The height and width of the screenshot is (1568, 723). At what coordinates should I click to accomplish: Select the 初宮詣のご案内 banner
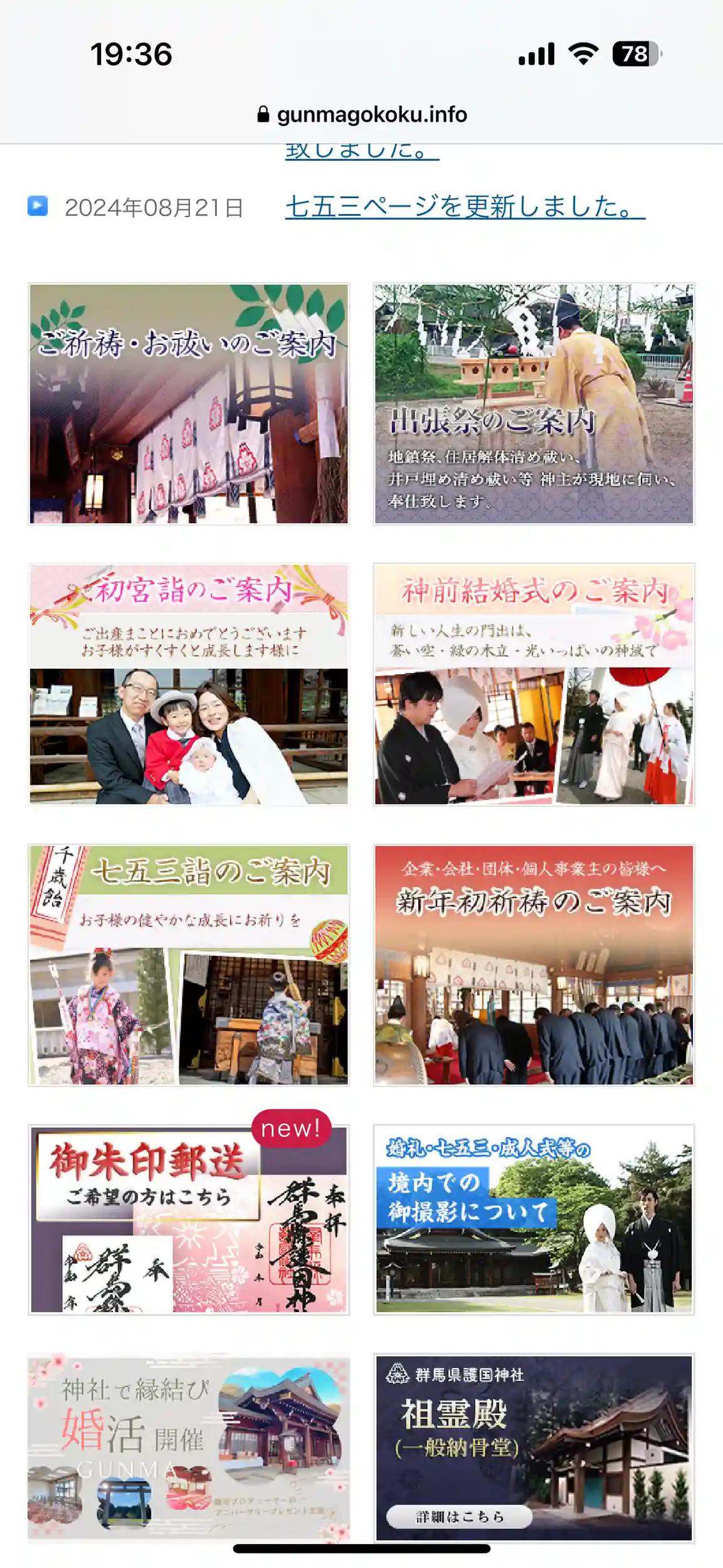(x=189, y=684)
